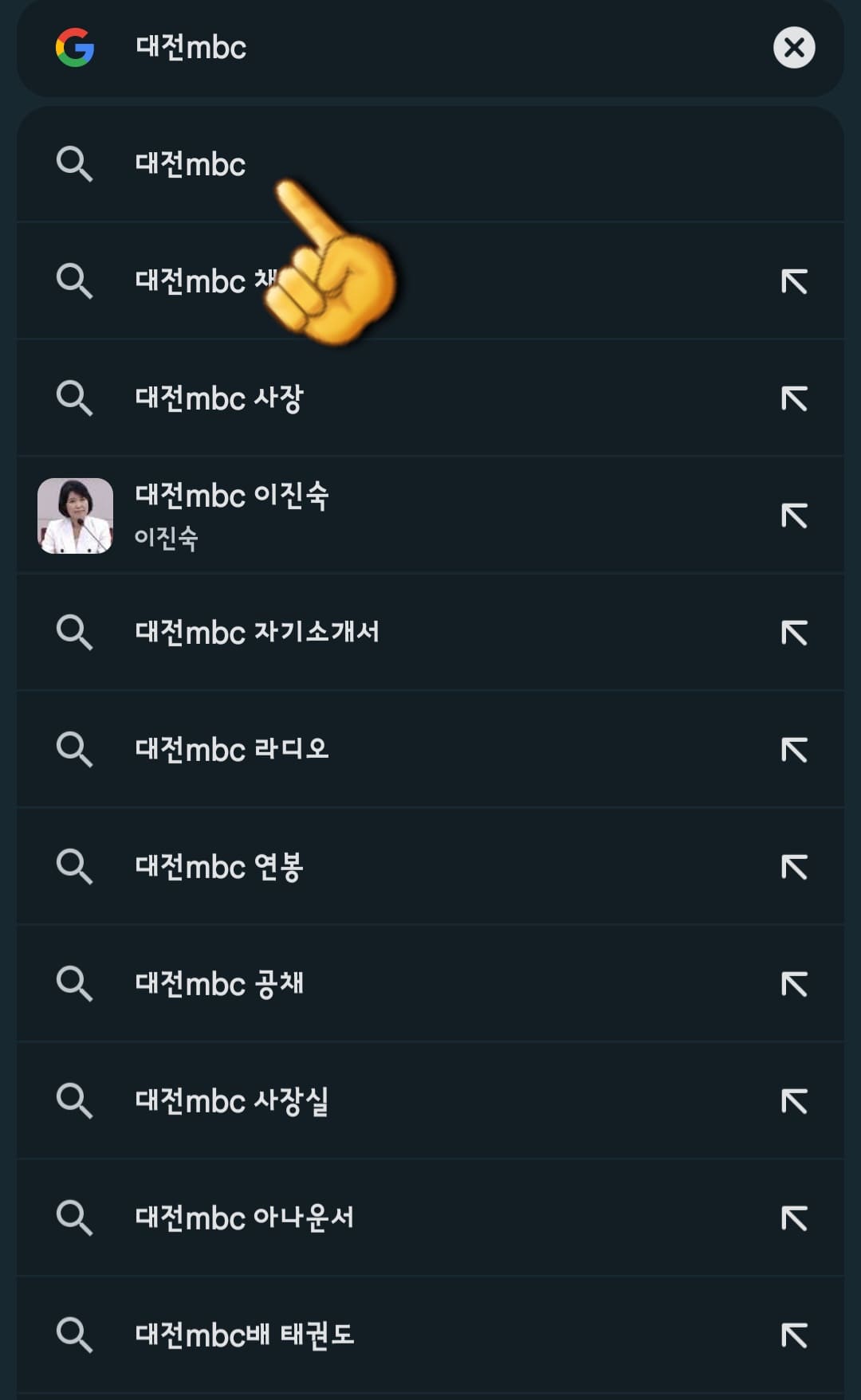Viewport: 861px width, 1400px height.
Task: Tap the arrow to insert 대전mbc 아나운서 suggestion
Action: click(792, 1217)
